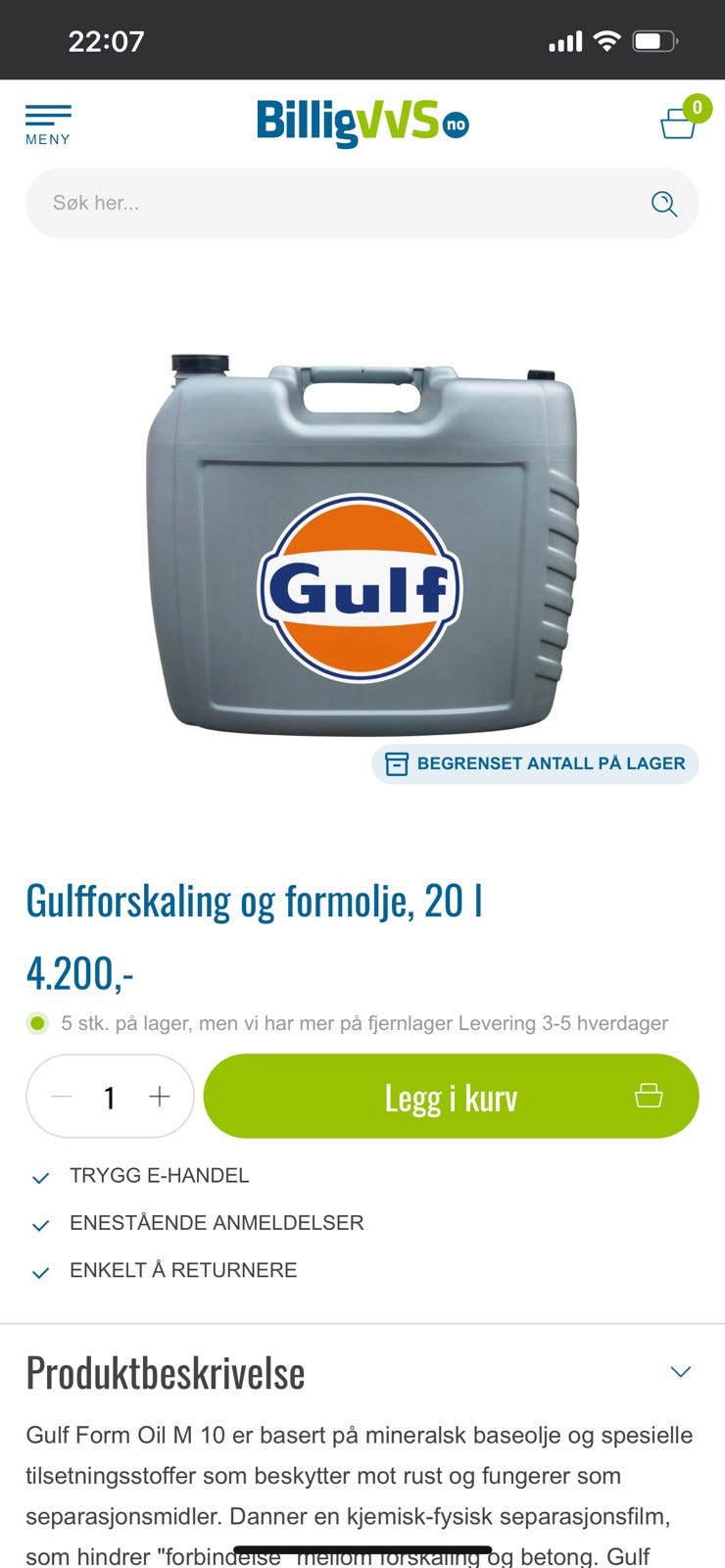Image resolution: width=725 pixels, height=1568 pixels.
Task: Click the minus to decrease quantity
Action: (x=62, y=1097)
